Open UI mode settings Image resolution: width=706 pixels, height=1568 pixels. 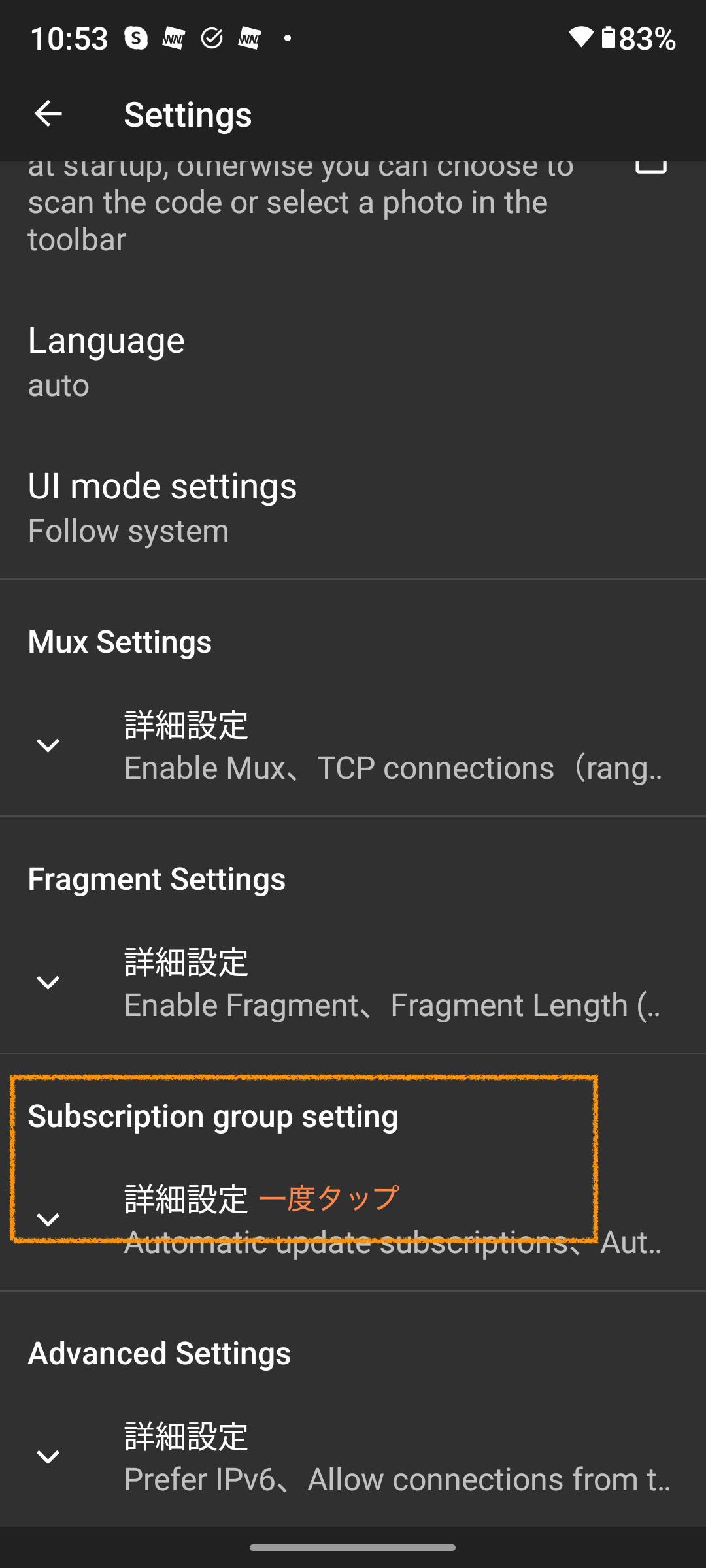coord(353,508)
